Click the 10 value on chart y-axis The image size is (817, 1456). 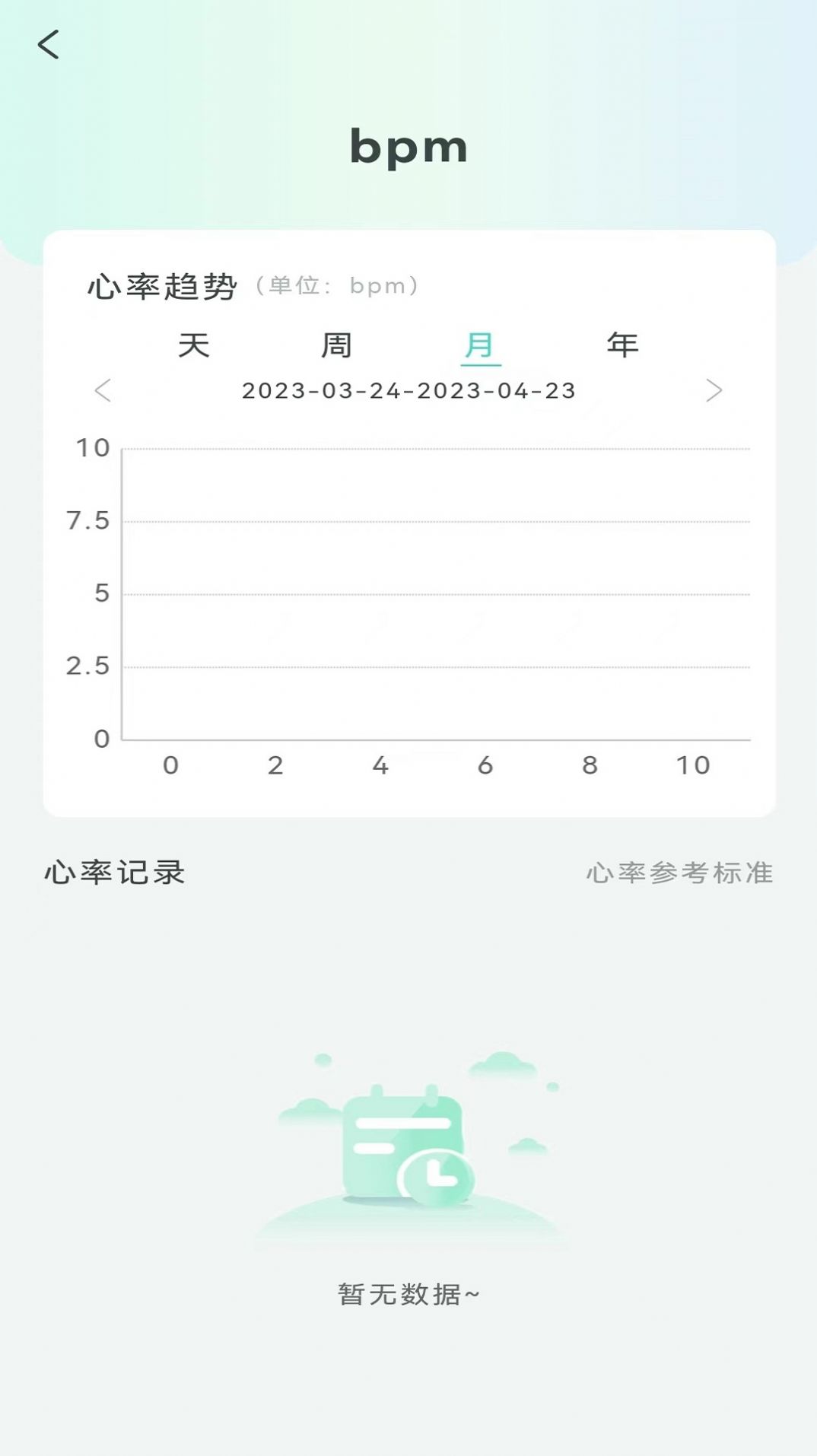(91, 447)
